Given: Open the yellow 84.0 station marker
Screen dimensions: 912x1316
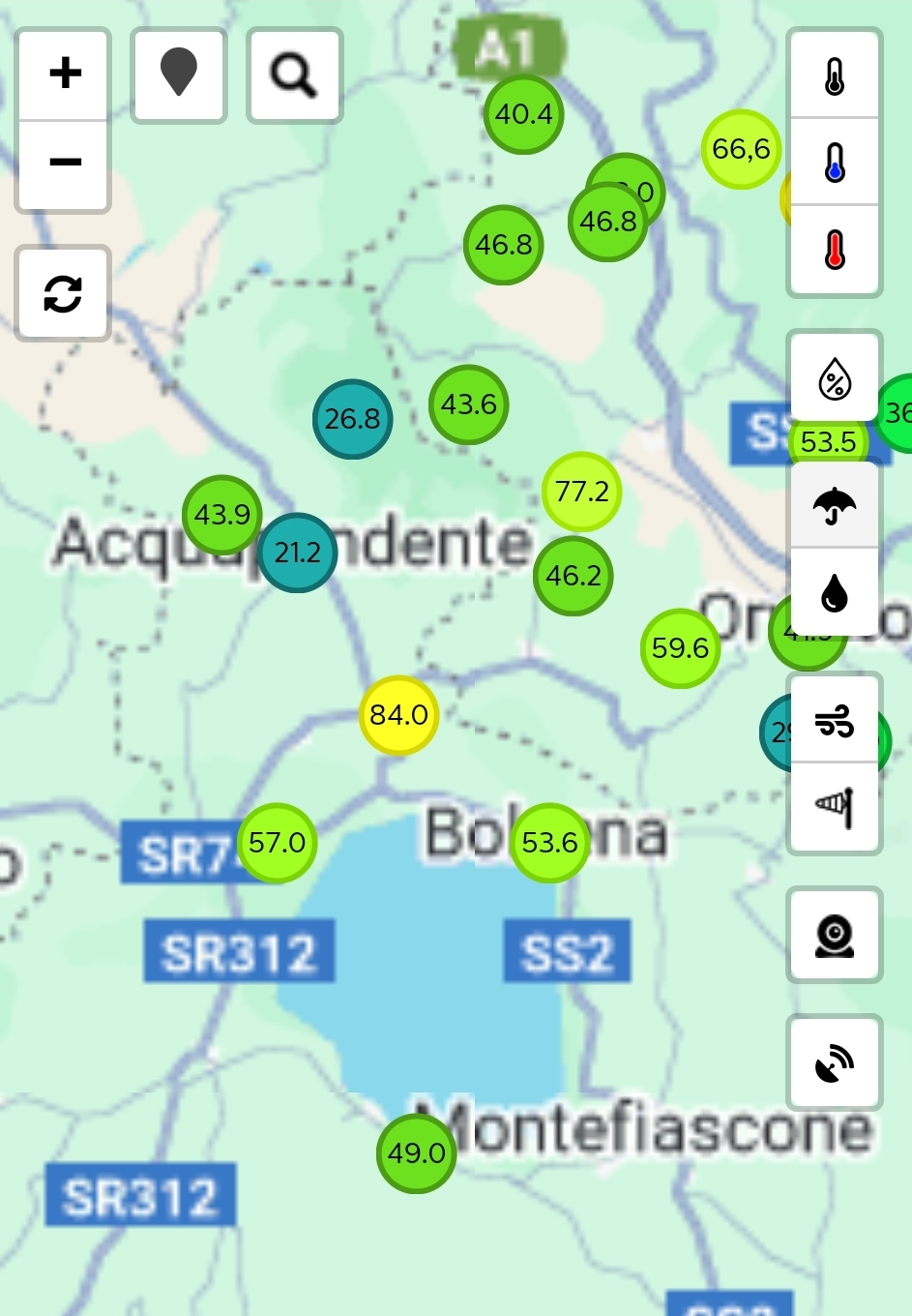Looking at the screenshot, I should (x=398, y=715).
